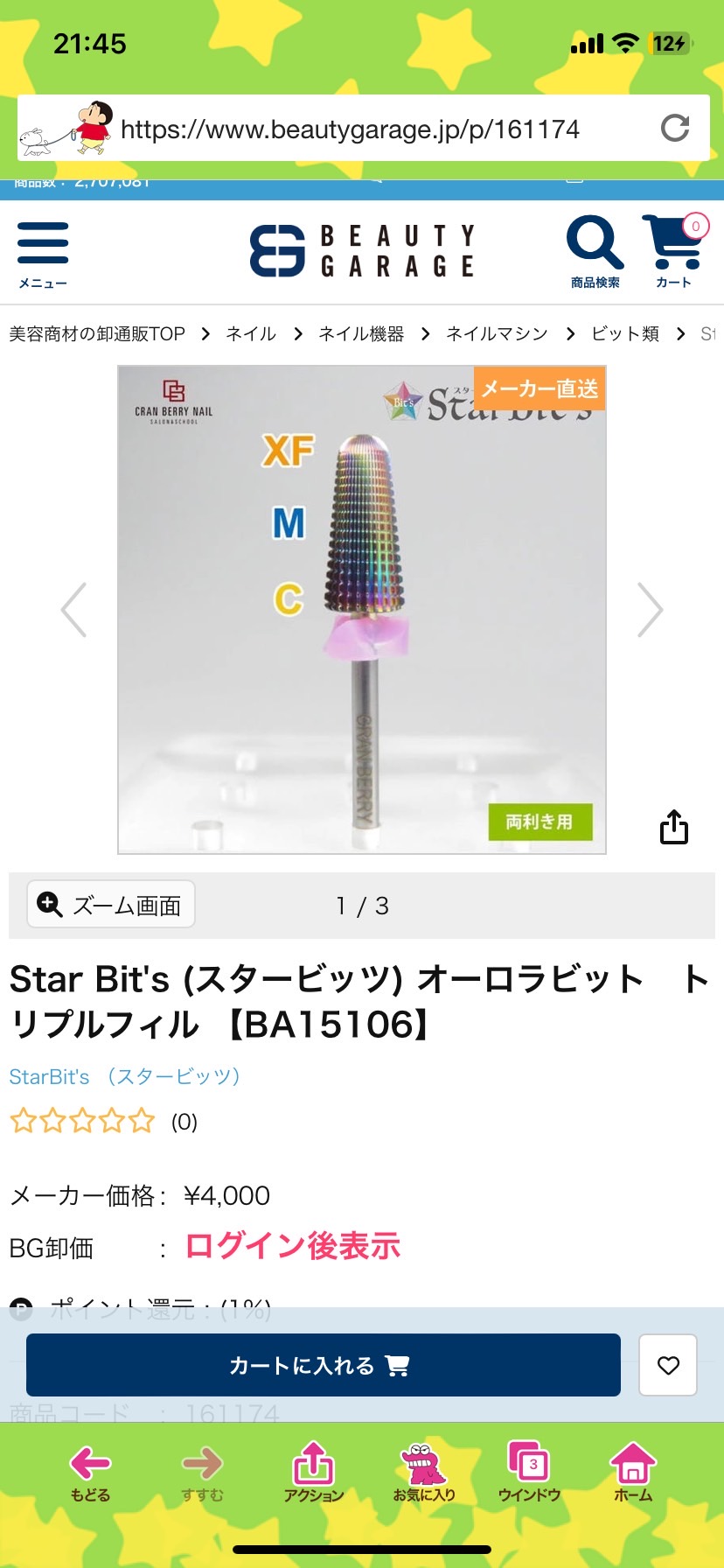Open 商品検索 product search
This screenshot has height=1568, width=724.
click(595, 251)
